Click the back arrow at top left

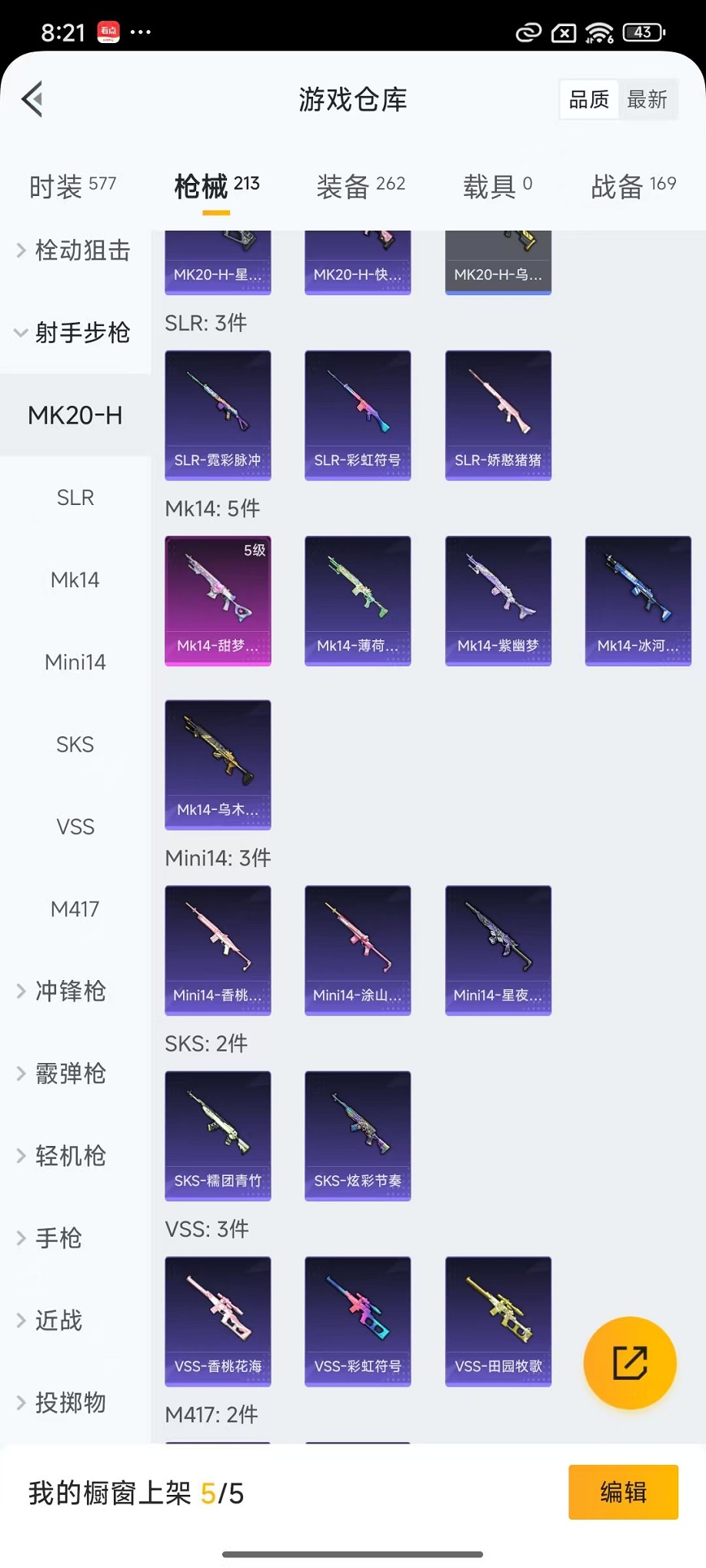tap(31, 100)
